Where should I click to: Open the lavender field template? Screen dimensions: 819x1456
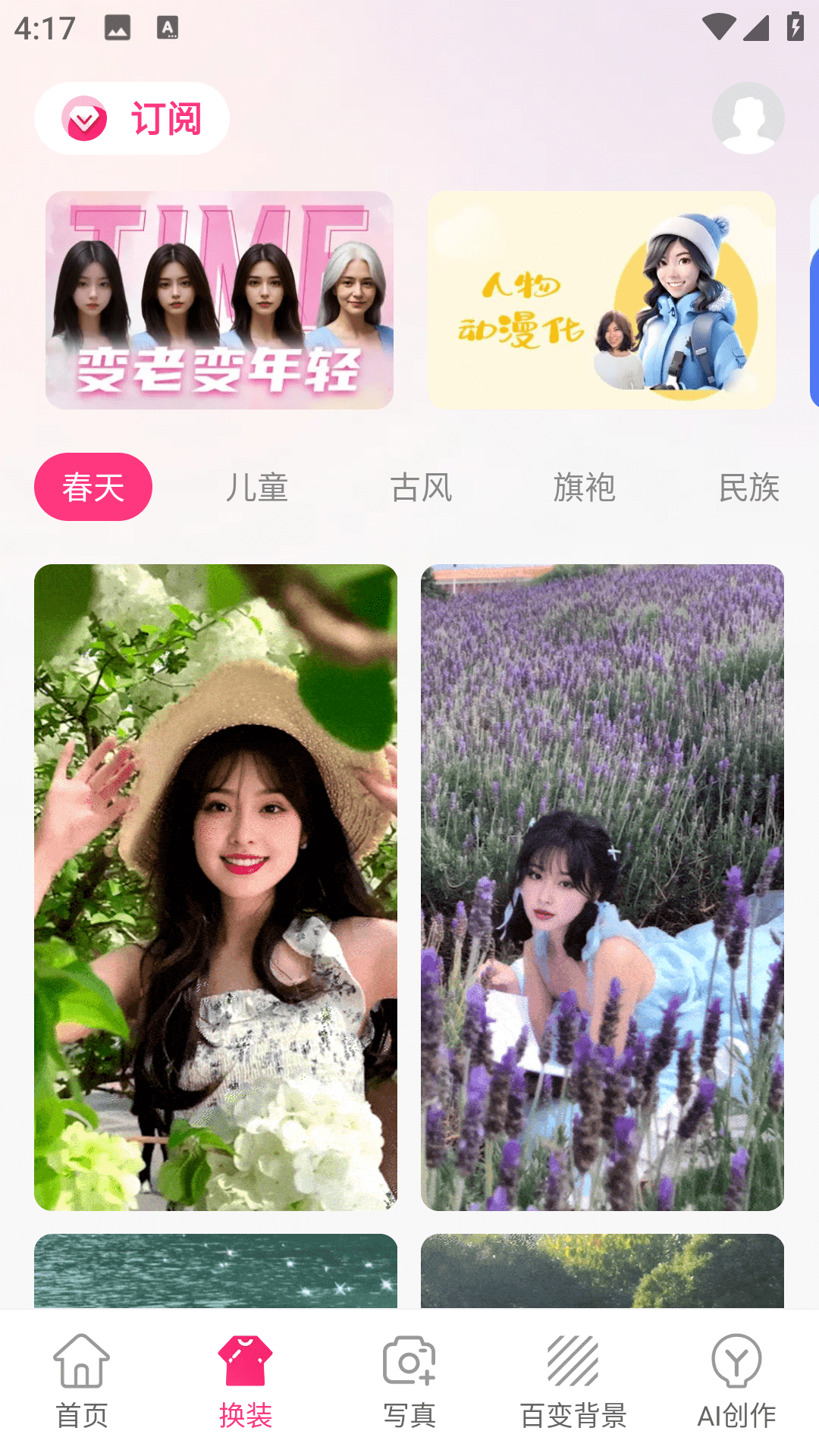click(x=602, y=887)
